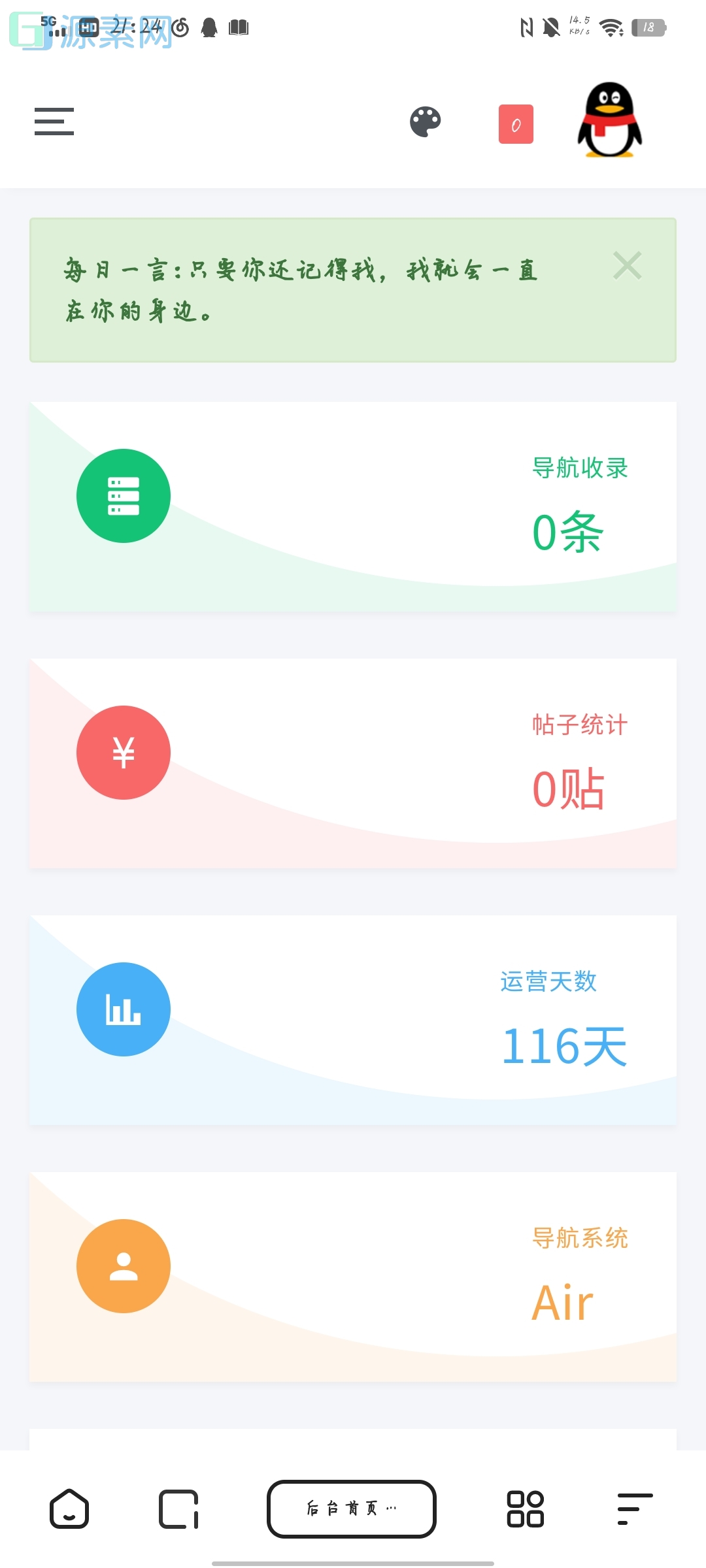Dismiss the 每日一言 daily quote banner
The width and height of the screenshot is (706, 1568).
pos(626,265)
